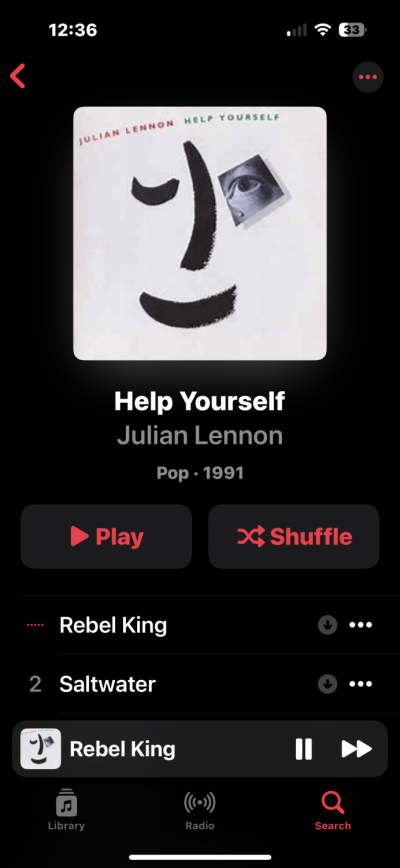Screen dimensions: 400x868
Task: Shuffle the Help Yourself album
Action: 294,536
